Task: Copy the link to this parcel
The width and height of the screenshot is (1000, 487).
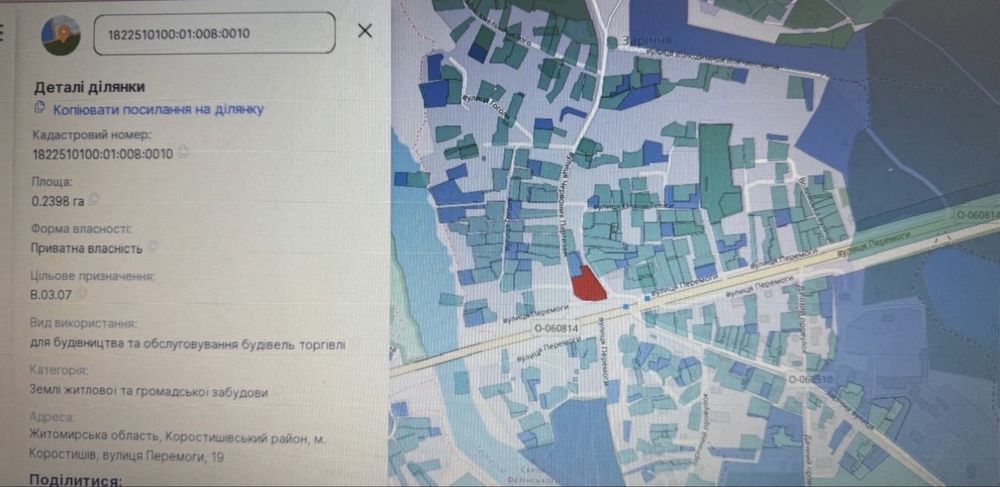Action: point(157,109)
